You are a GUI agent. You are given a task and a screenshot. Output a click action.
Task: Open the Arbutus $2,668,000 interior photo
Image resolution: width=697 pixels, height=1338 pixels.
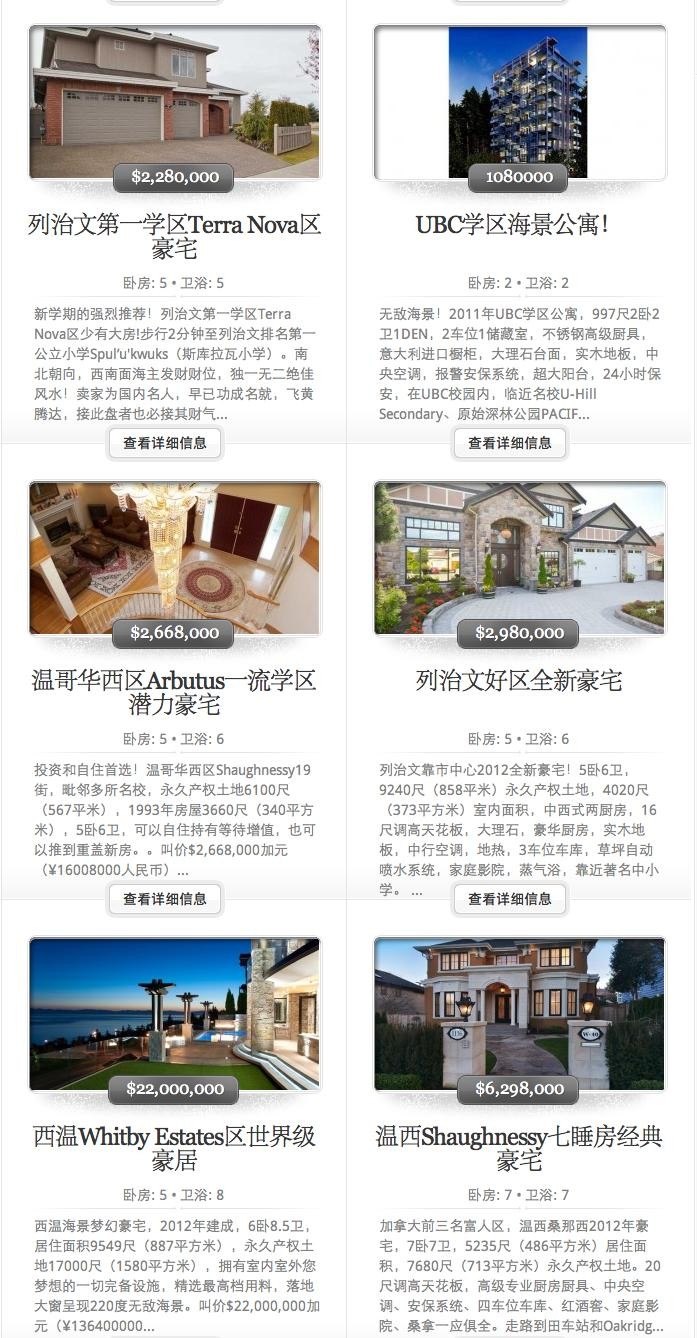click(174, 556)
